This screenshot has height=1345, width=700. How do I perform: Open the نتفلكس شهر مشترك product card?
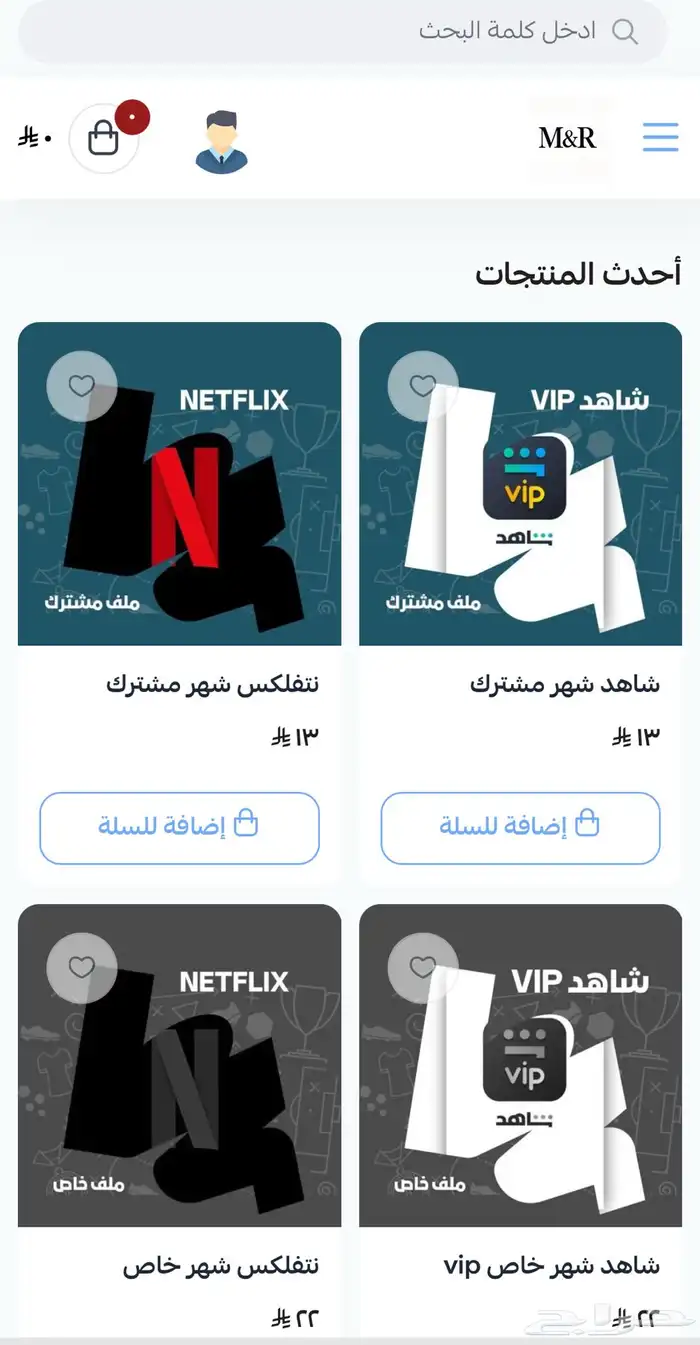click(x=179, y=483)
